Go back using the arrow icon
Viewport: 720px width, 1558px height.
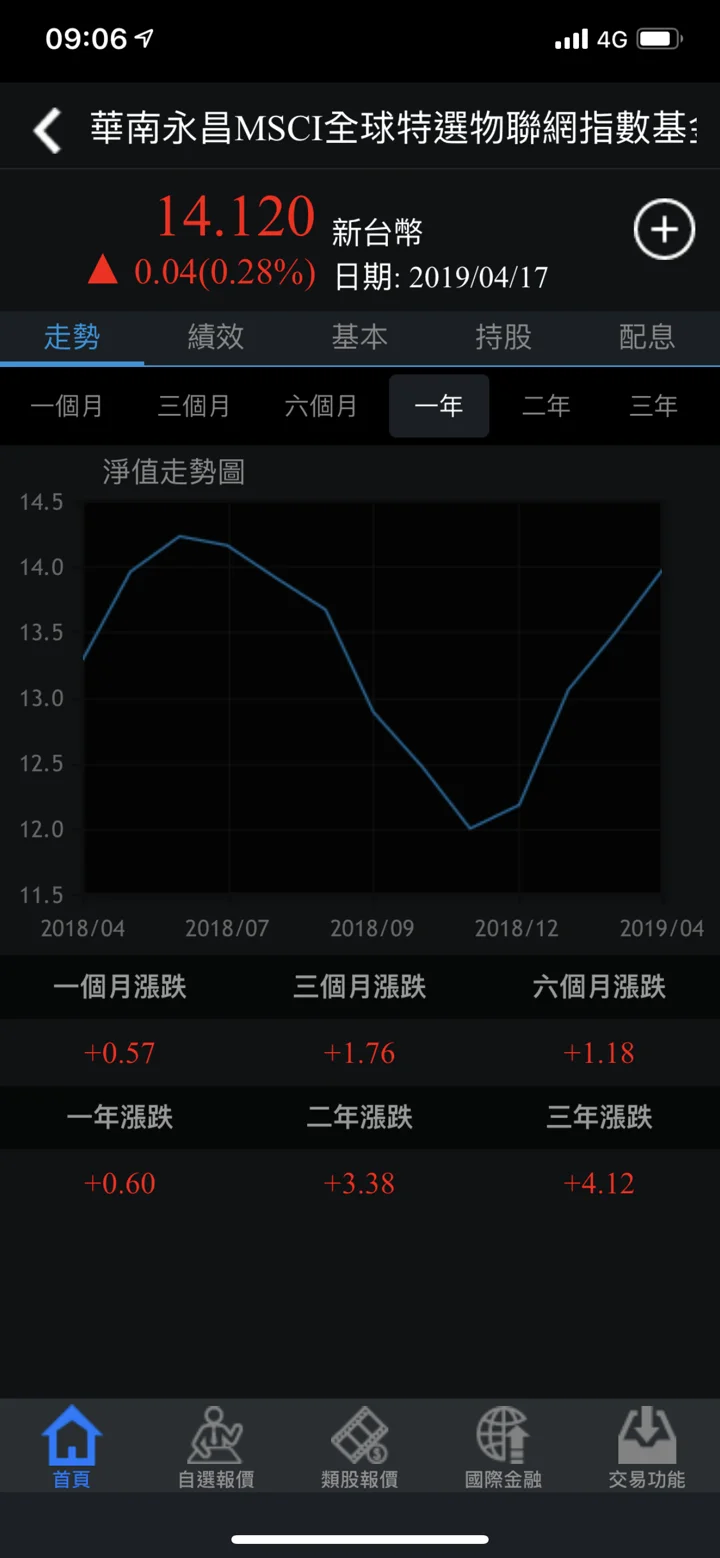click(47, 131)
